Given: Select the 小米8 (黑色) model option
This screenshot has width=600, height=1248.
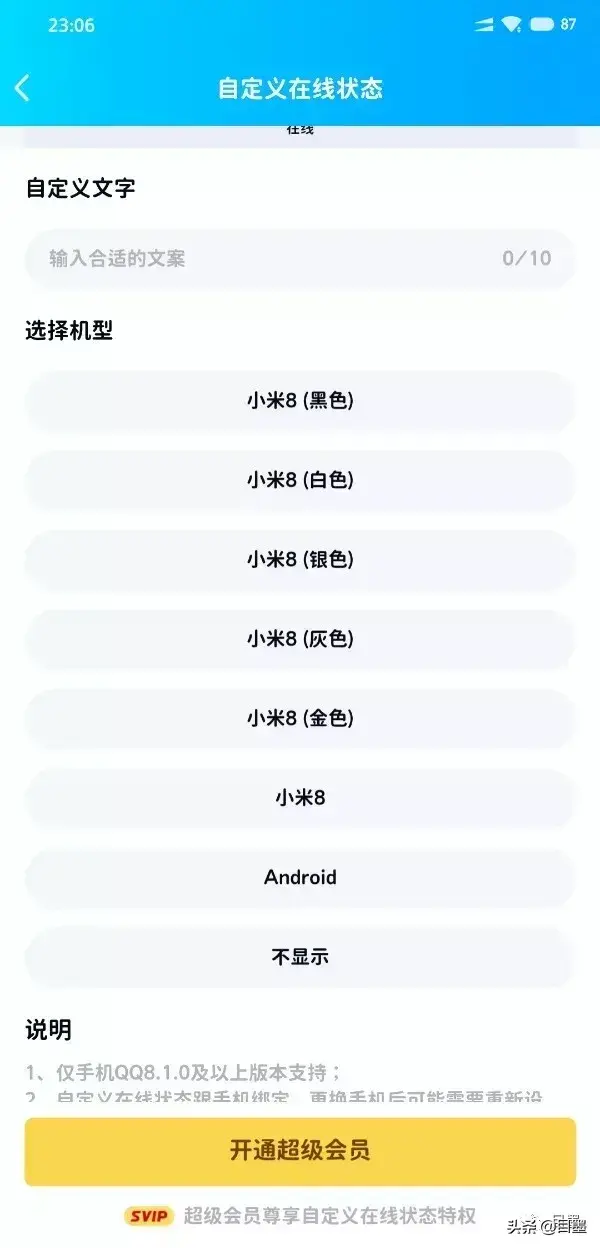Looking at the screenshot, I should [x=300, y=401].
